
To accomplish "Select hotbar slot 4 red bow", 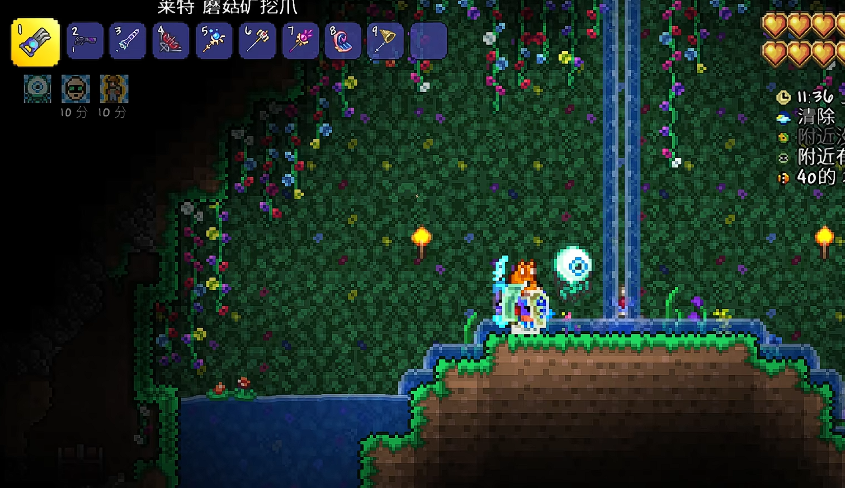I will tap(171, 41).
